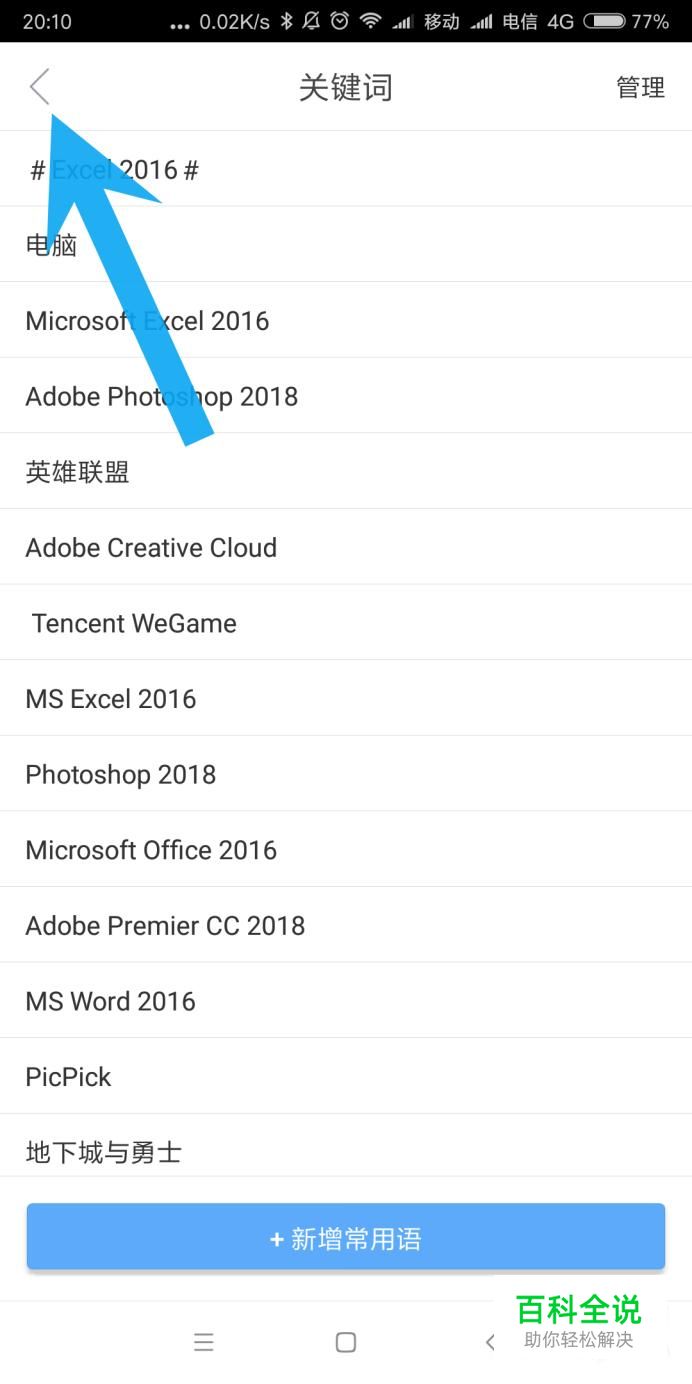This screenshot has height=1384, width=692.
Task: Pick the MS Word 2016 keyword
Action: (346, 1001)
